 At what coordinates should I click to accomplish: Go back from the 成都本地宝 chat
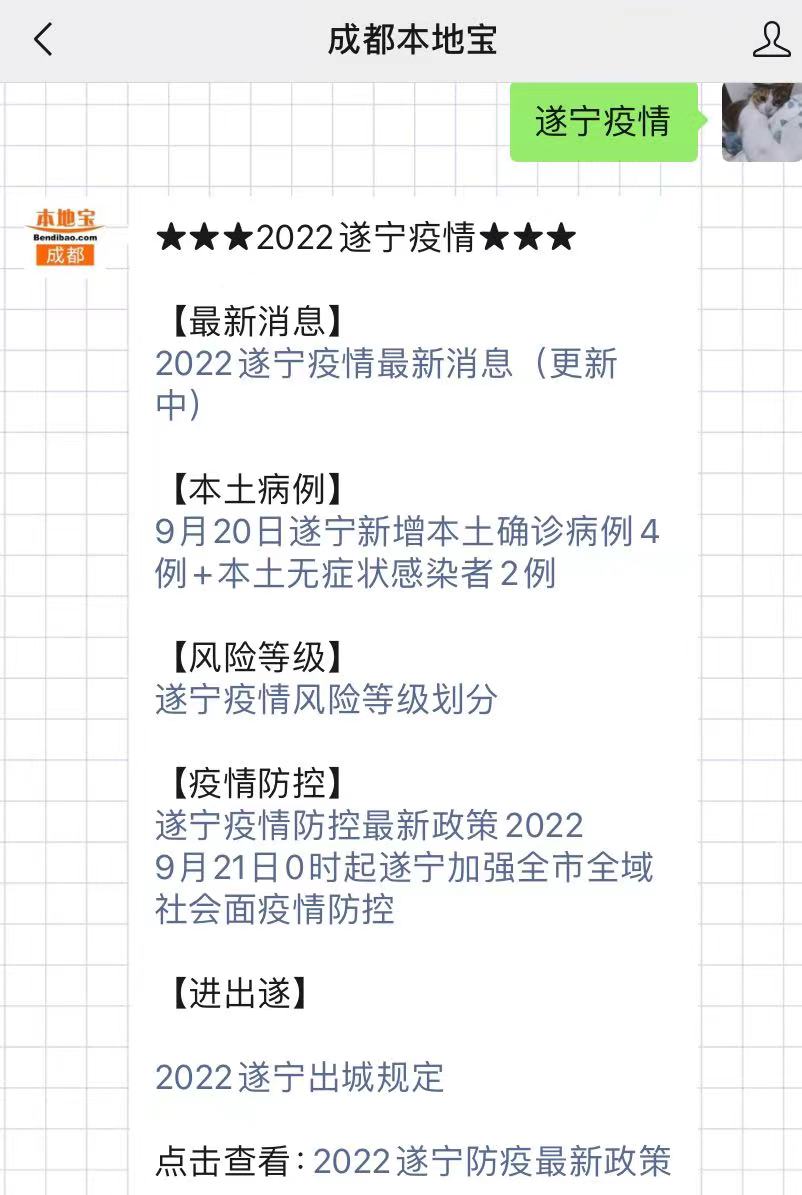click(x=42, y=40)
